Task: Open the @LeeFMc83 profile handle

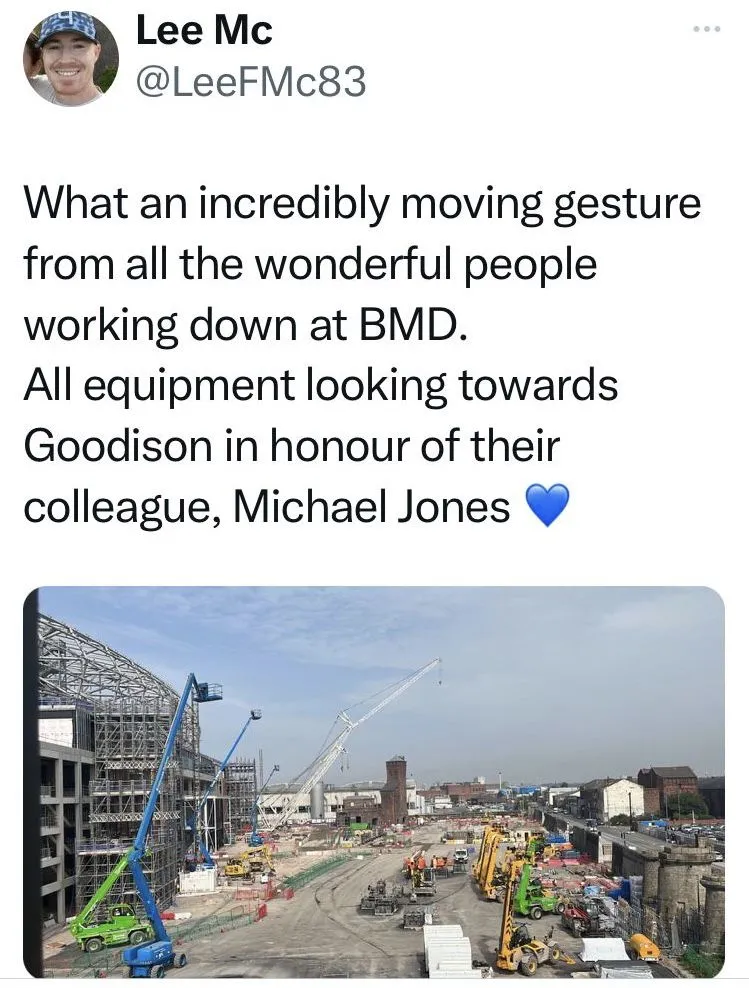Action: [x=250, y=83]
